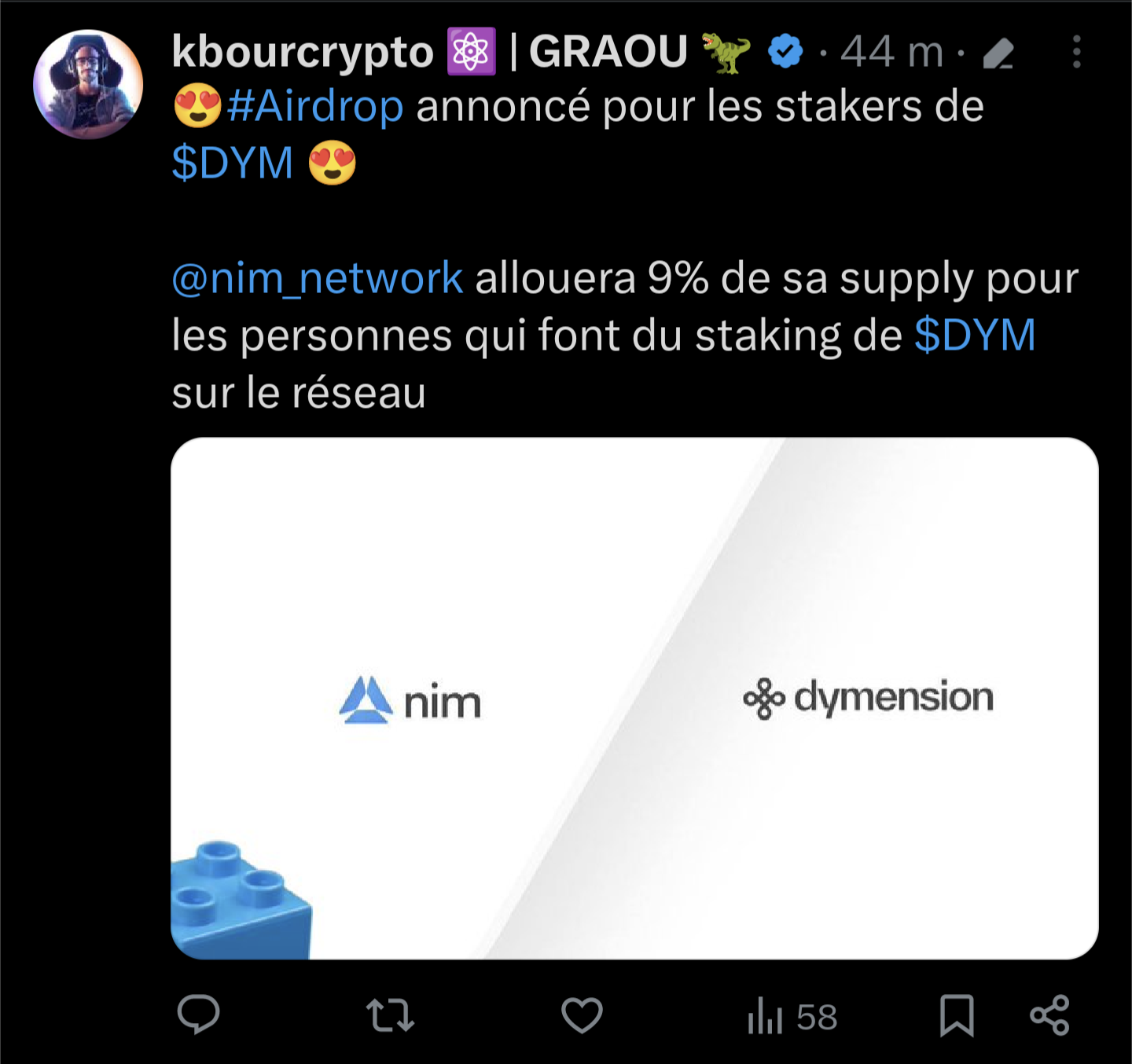Open kbourcrypto's profile picture
Image resolution: width=1132 pixels, height=1064 pixels.
tap(88, 85)
